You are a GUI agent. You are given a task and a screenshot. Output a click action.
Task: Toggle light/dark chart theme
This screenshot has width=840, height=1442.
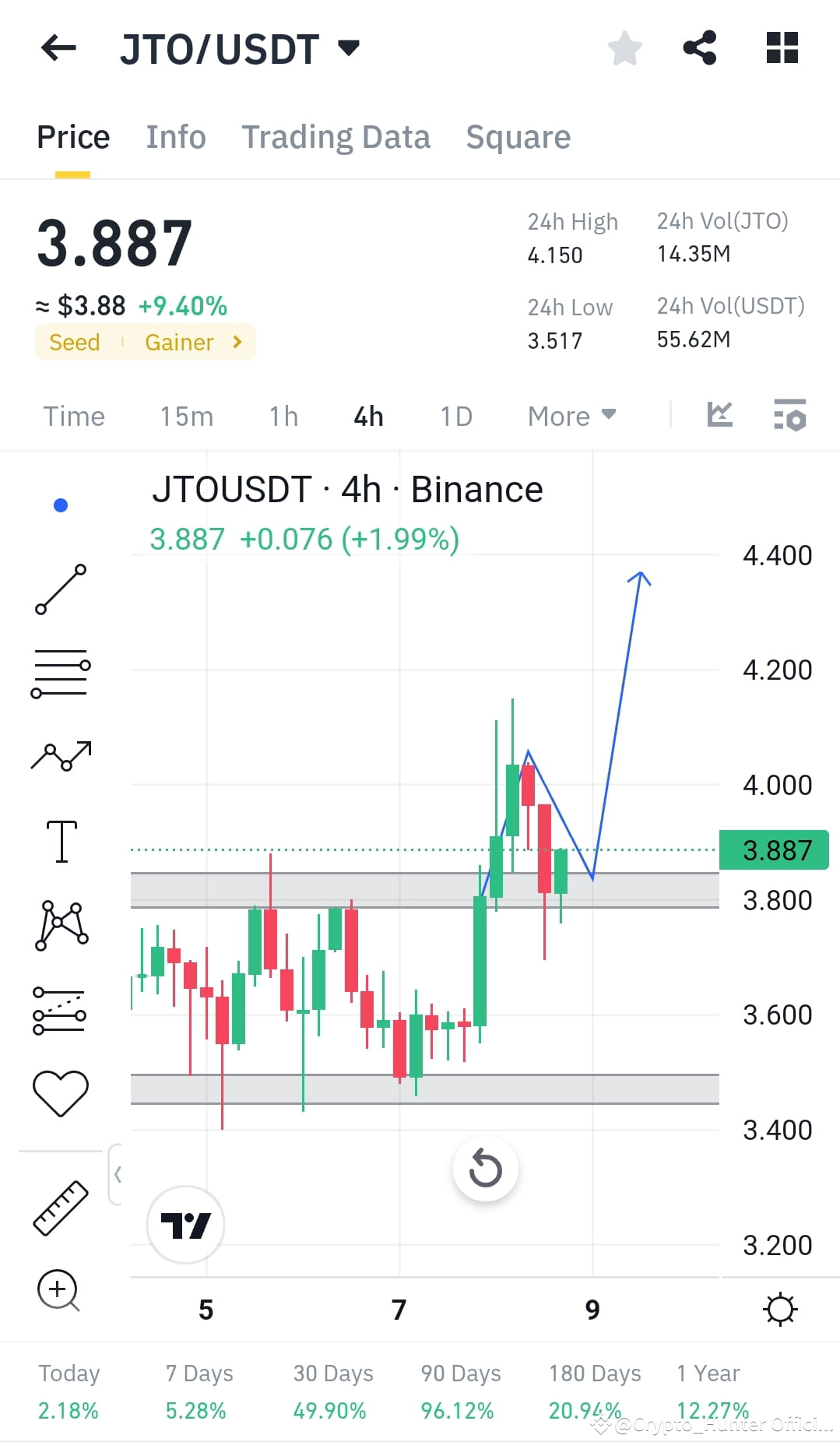point(780,1309)
